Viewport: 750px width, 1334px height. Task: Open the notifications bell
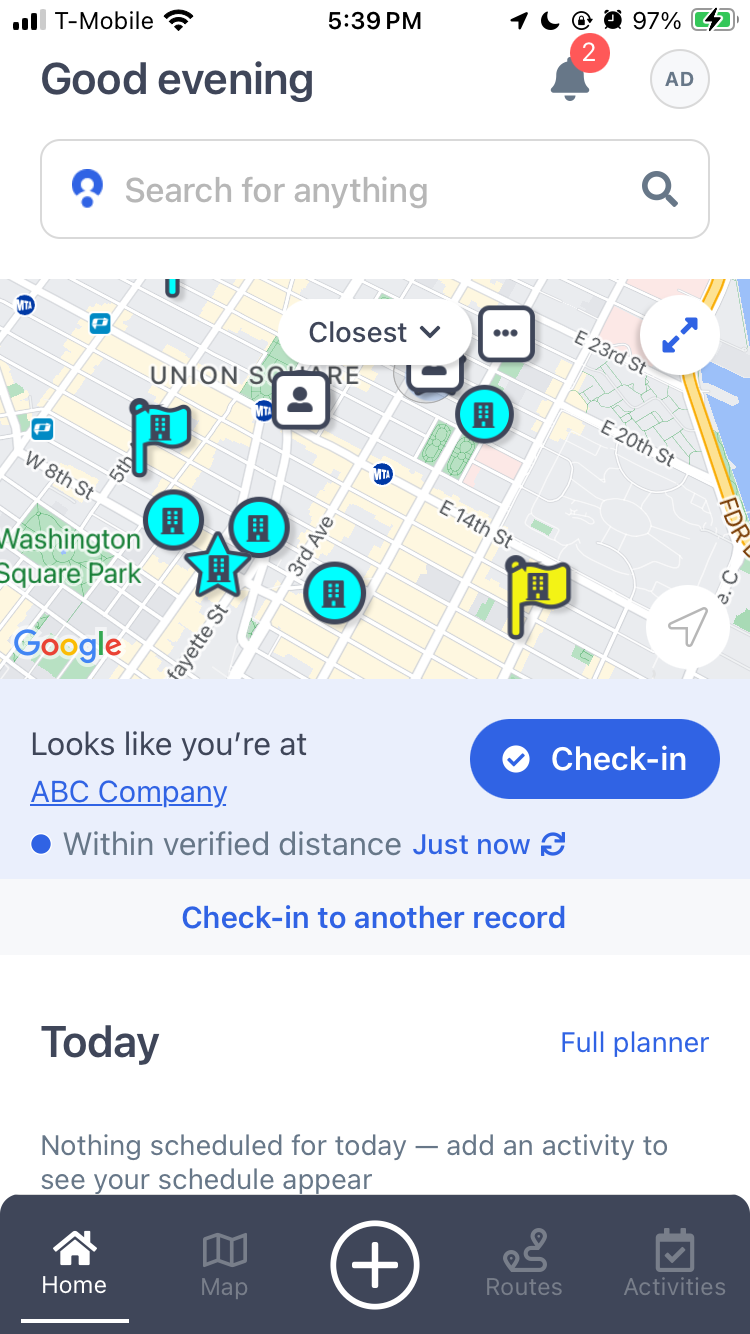point(571,78)
